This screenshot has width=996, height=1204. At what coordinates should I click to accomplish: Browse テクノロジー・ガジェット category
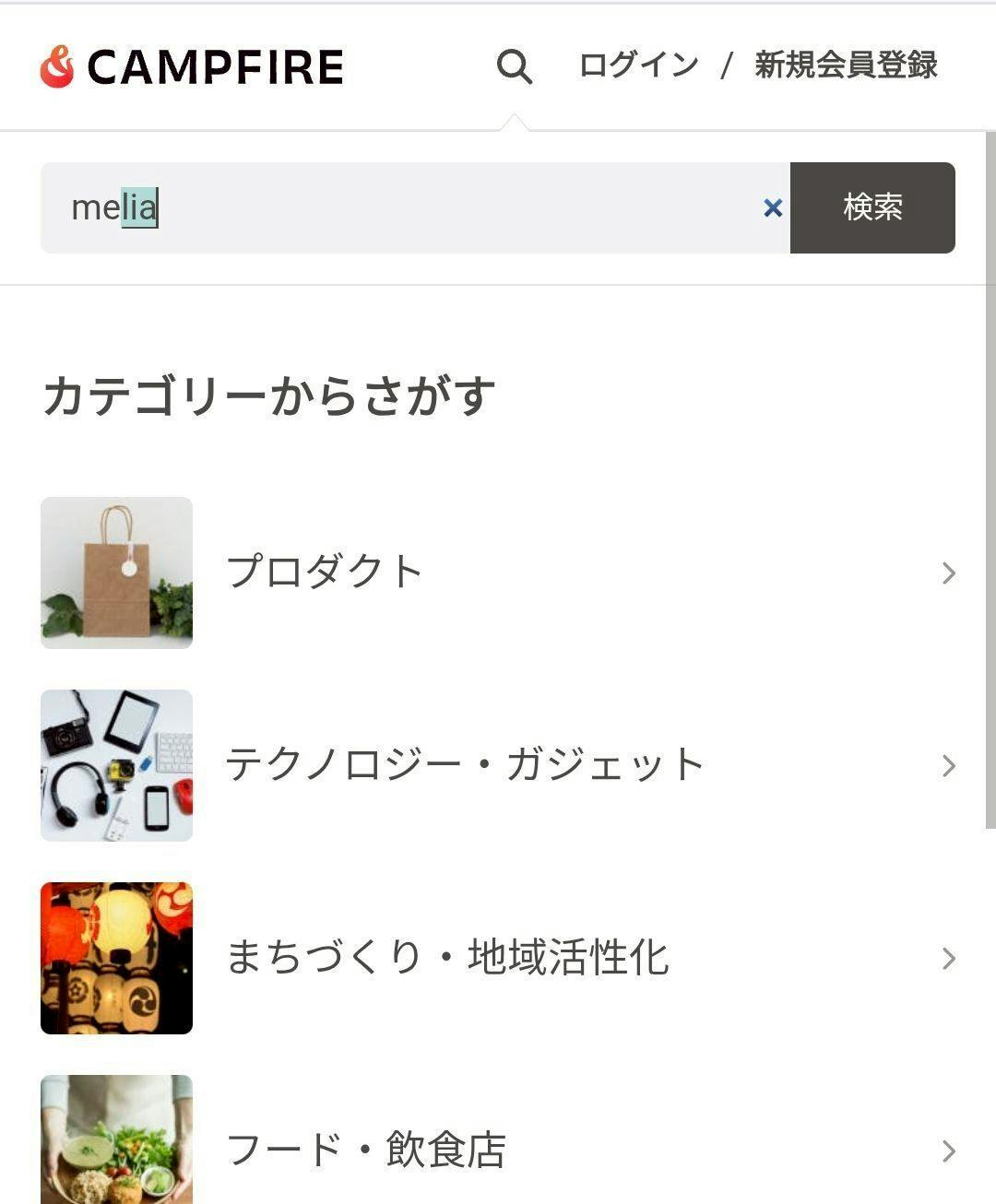pyautogui.click(x=498, y=765)
